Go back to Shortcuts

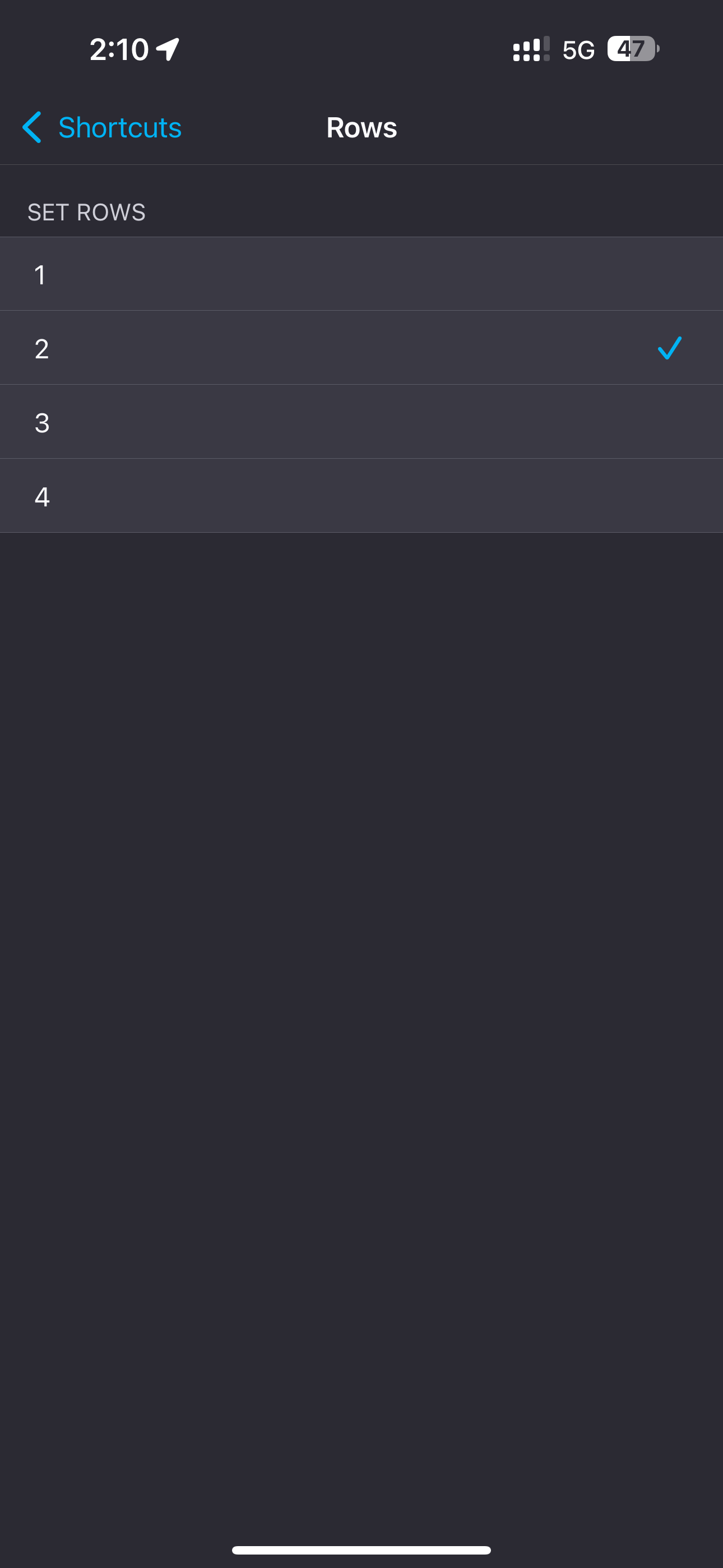pyautogui.click(x=102, y=127)
